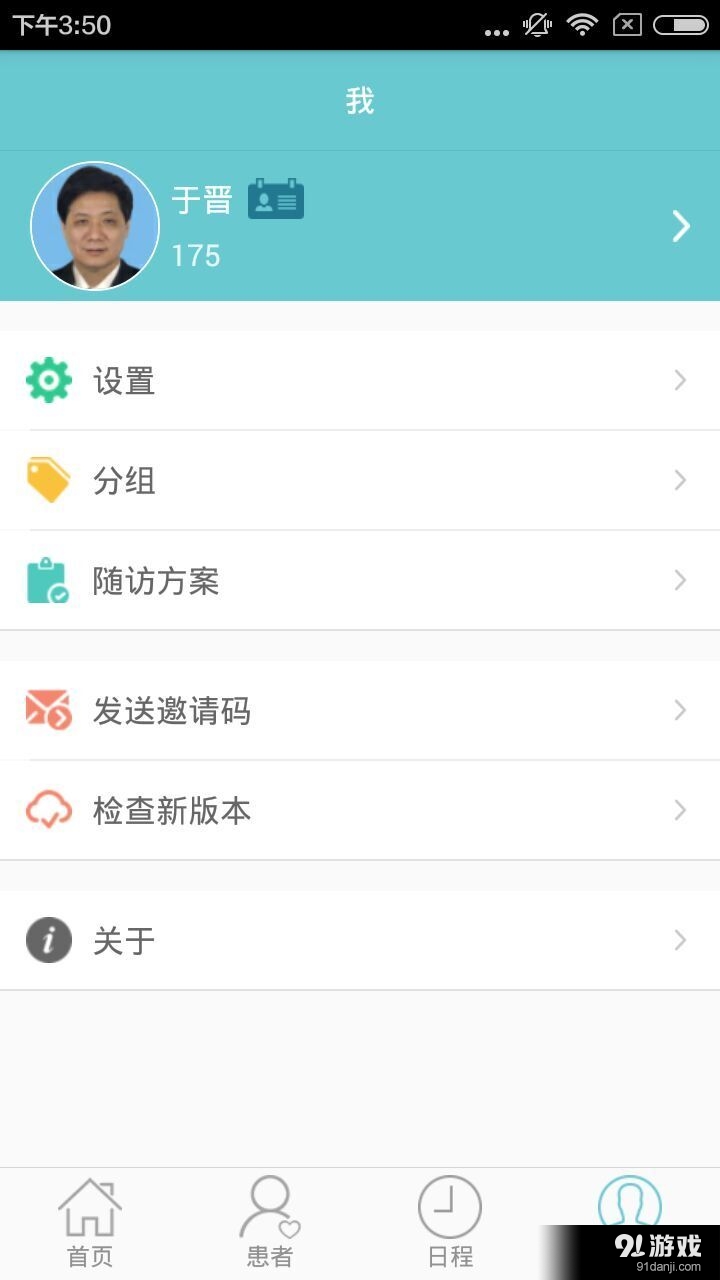The image size is (720, 1280).
Task: Tap the 我 profile icon in bottom bar
Action: pos(629,1205)
